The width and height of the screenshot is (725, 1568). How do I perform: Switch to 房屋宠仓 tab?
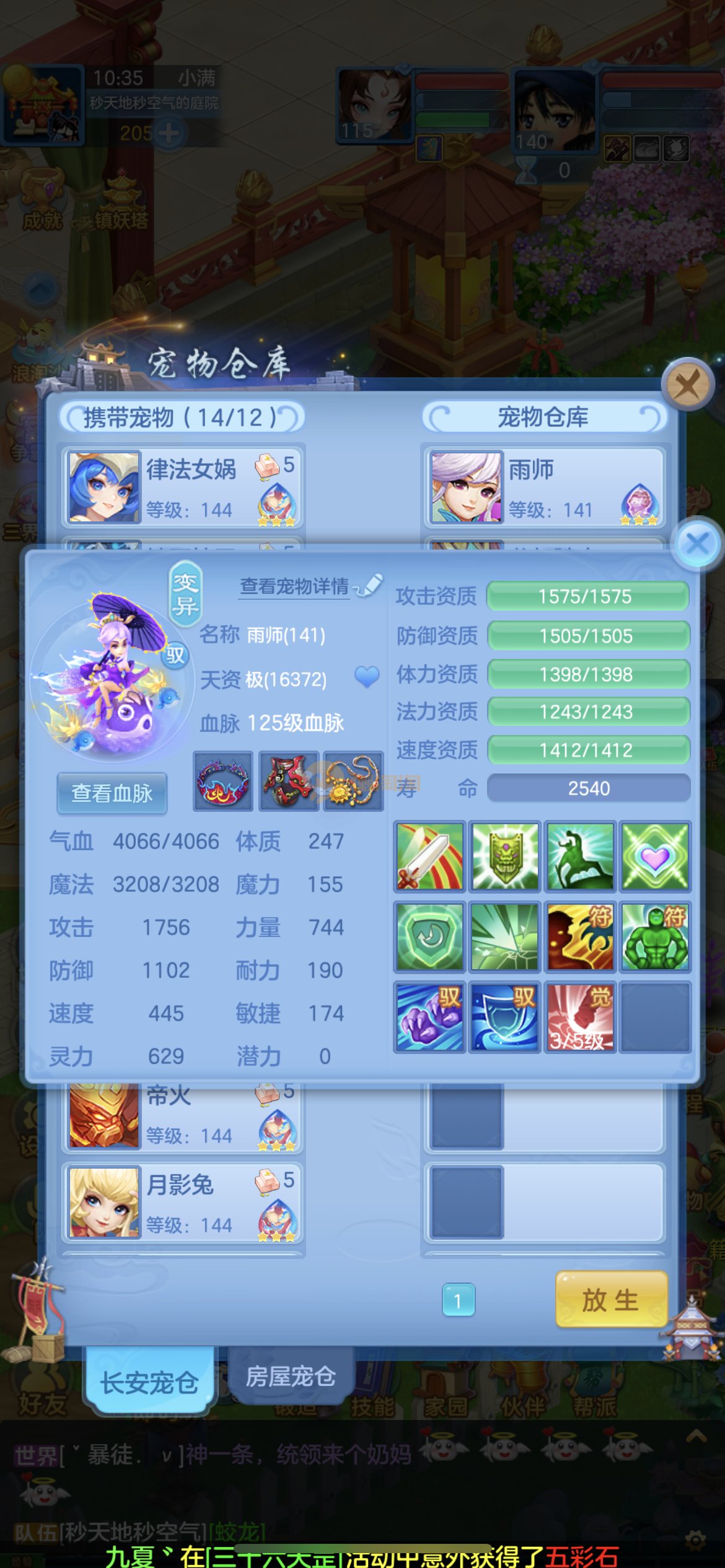click(x=291, y=1377)
